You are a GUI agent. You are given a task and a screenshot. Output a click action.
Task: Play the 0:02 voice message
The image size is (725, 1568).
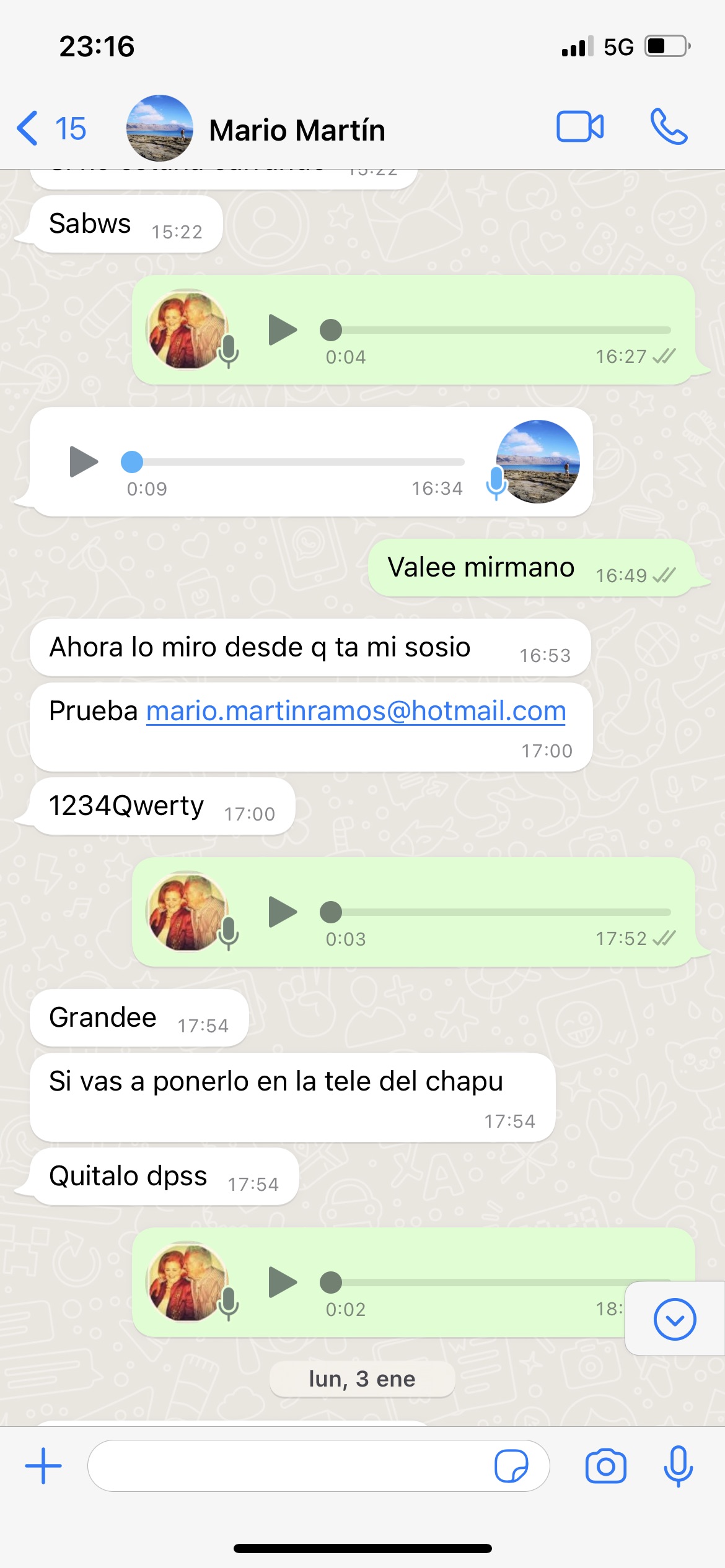click(283, 1282)
